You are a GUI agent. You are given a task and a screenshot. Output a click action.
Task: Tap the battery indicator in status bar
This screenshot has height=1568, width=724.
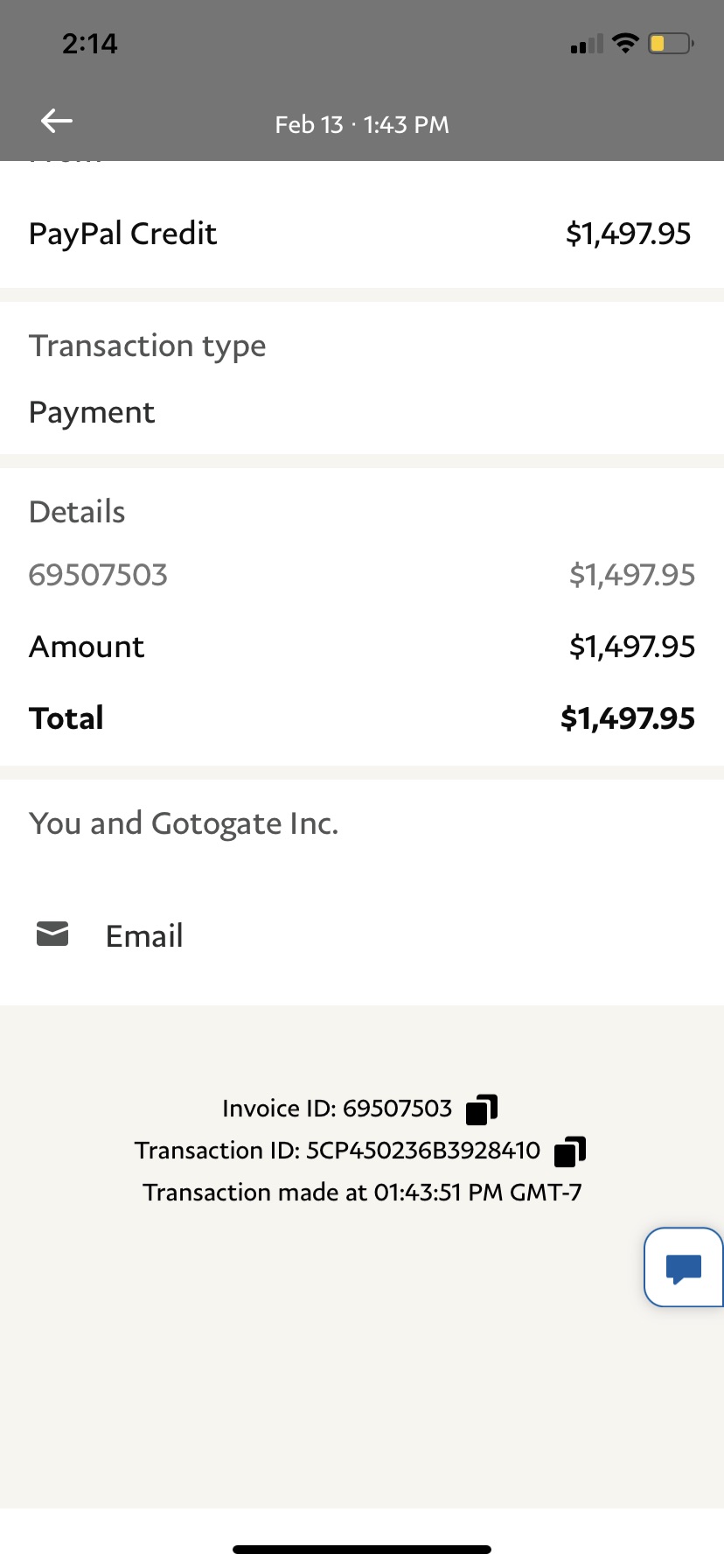pyautogui.click(x=668, y=42)
